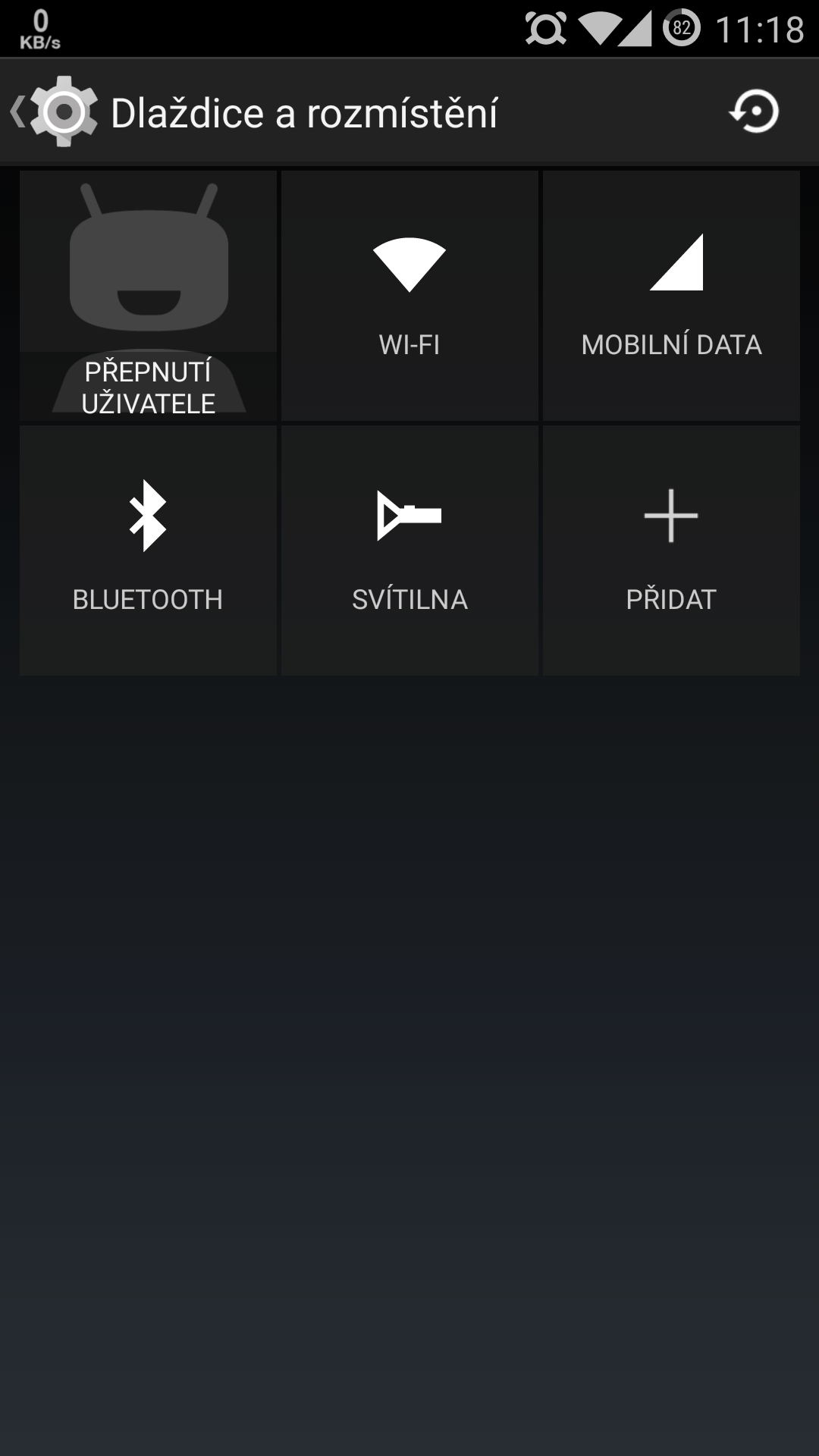Select the Přepnutí uživatele tile
Screen dimensions: 819x1456
(148, 295)
